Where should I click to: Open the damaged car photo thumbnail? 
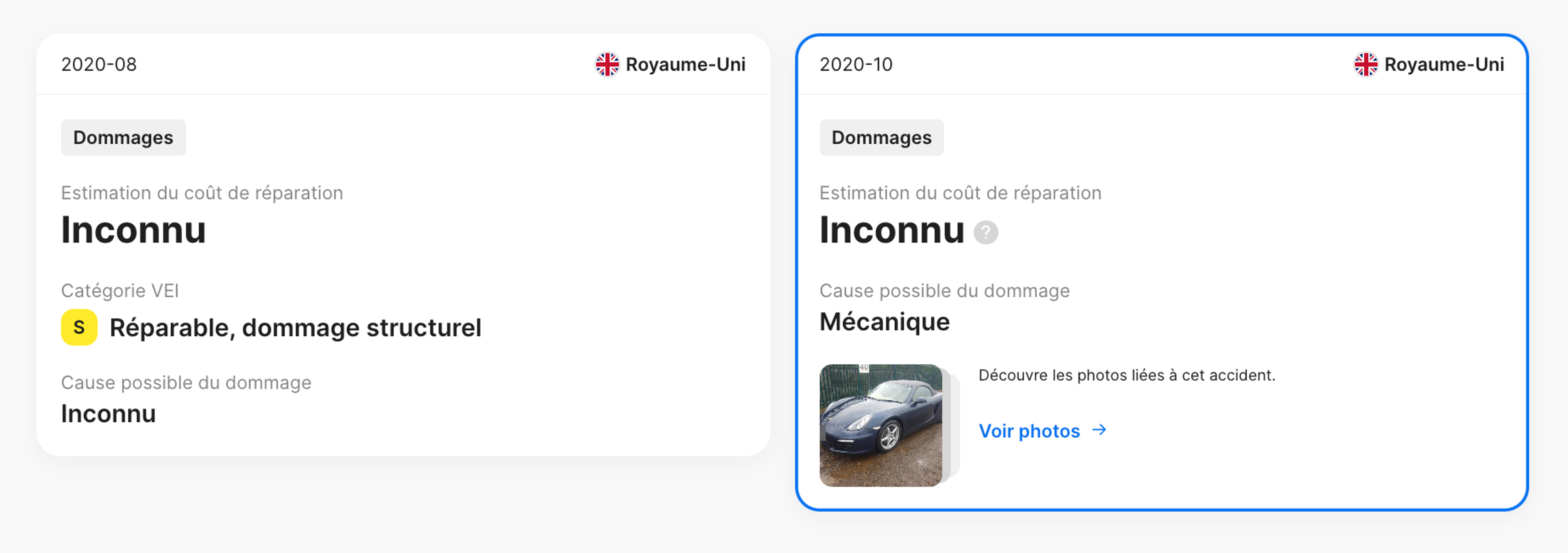click(881, 425)
